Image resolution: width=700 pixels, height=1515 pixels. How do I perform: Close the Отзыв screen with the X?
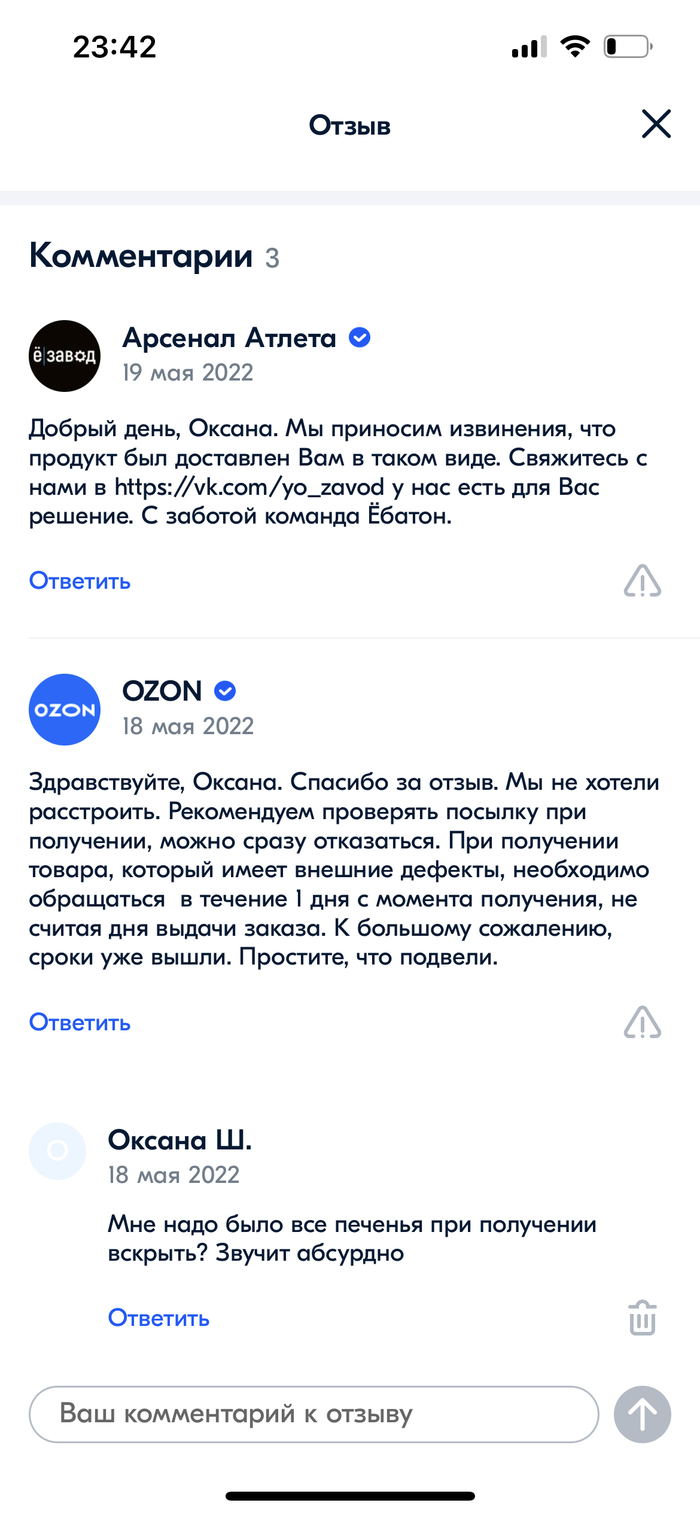[x=656, y=125]
